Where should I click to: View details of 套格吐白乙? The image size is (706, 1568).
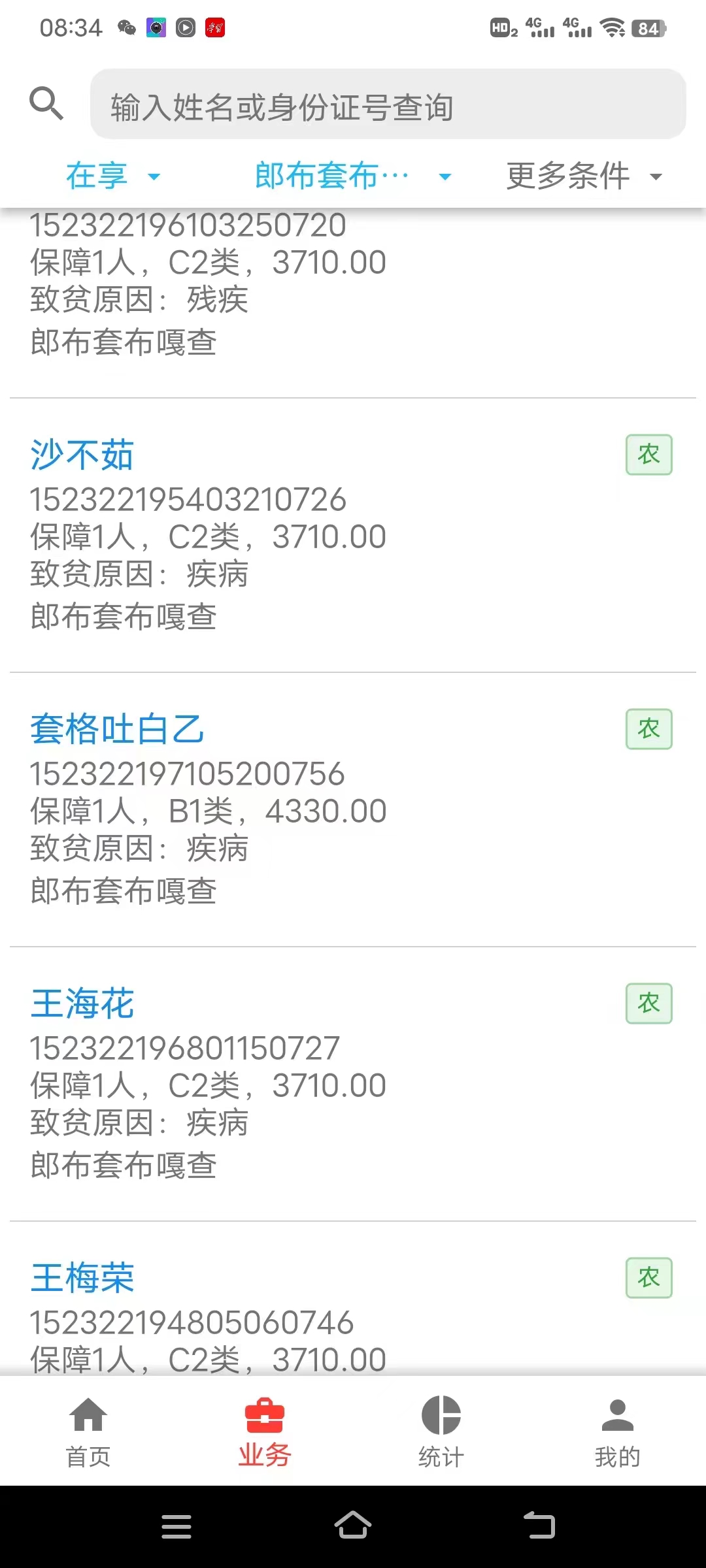118,729
